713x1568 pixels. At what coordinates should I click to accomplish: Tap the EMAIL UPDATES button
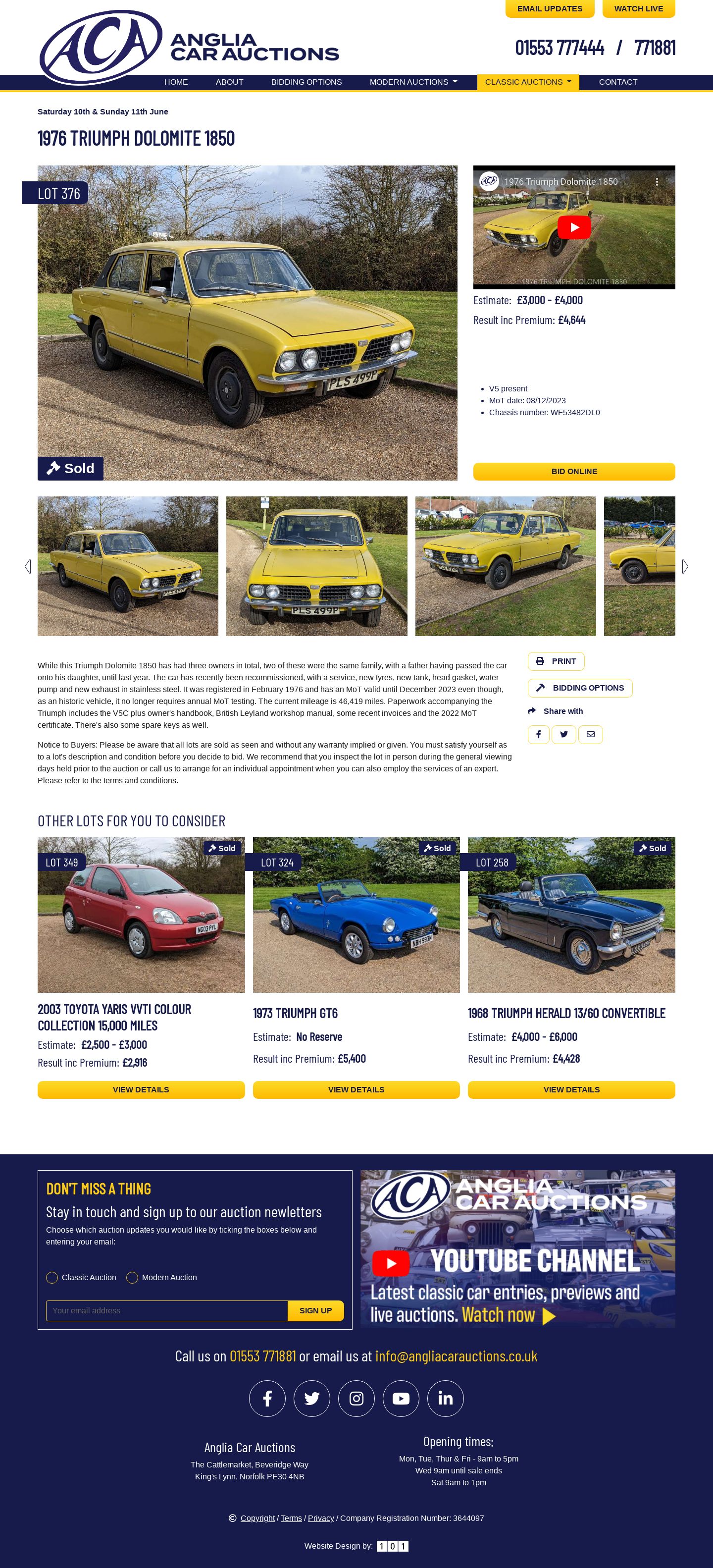[549, 8]
